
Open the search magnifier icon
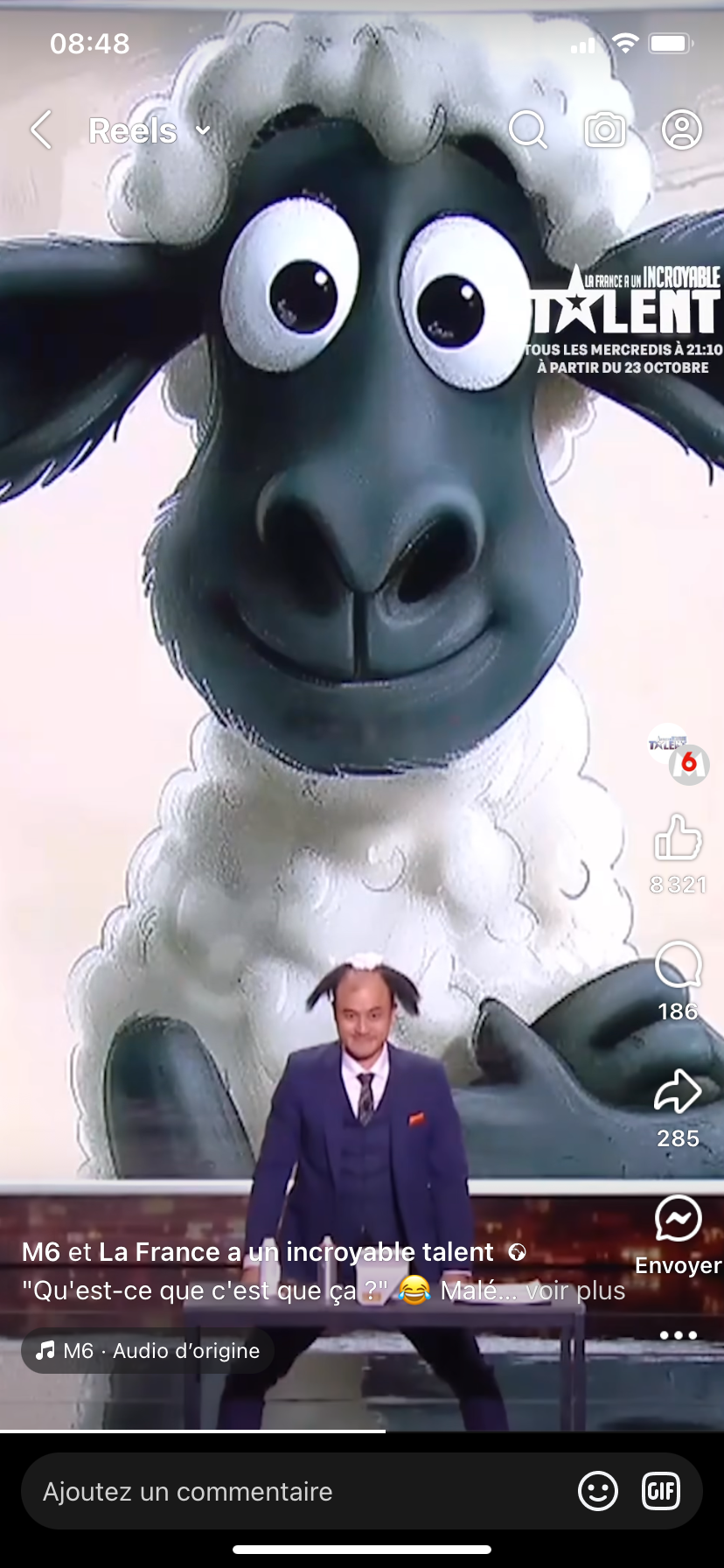click(x=527, y=130)
